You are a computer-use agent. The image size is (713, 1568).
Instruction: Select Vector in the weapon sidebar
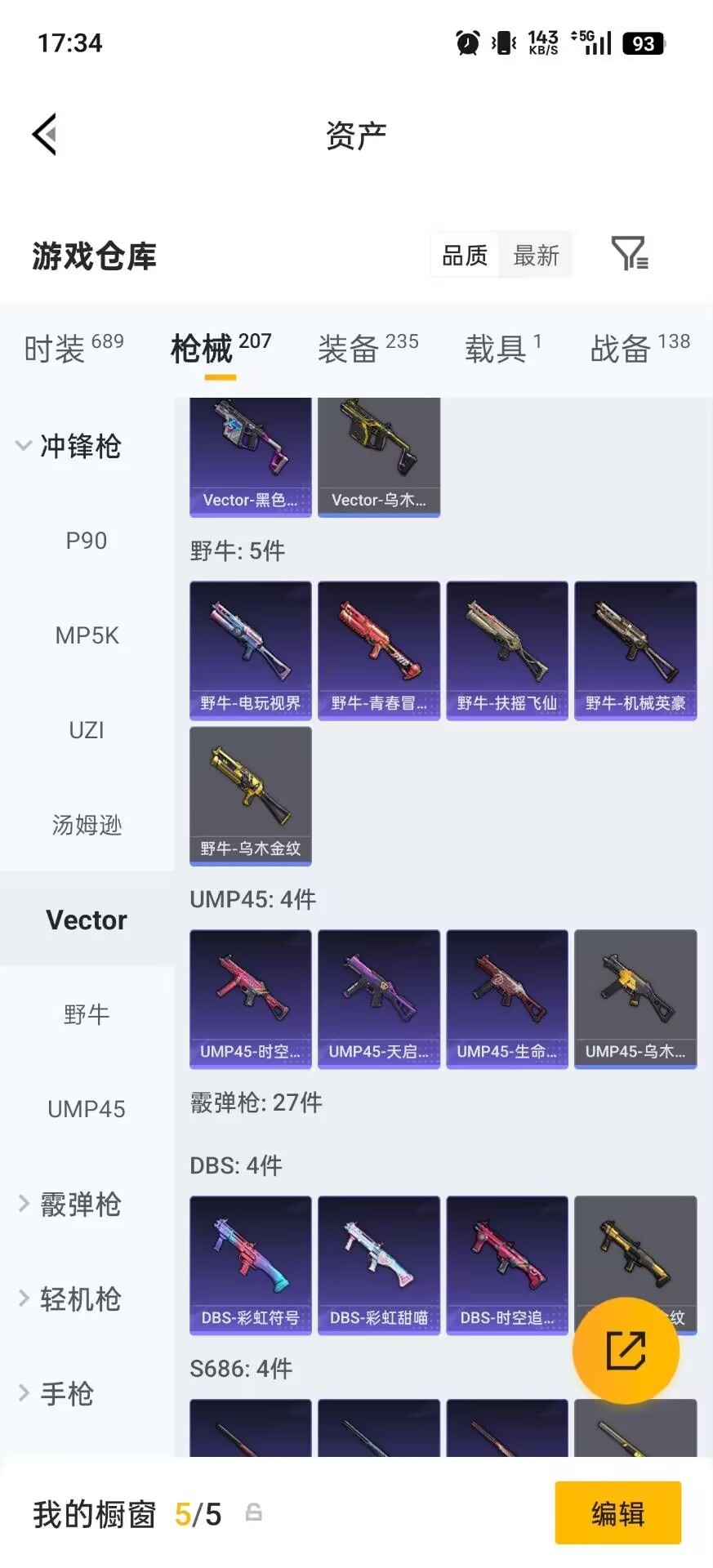click(x=87, y=920)
